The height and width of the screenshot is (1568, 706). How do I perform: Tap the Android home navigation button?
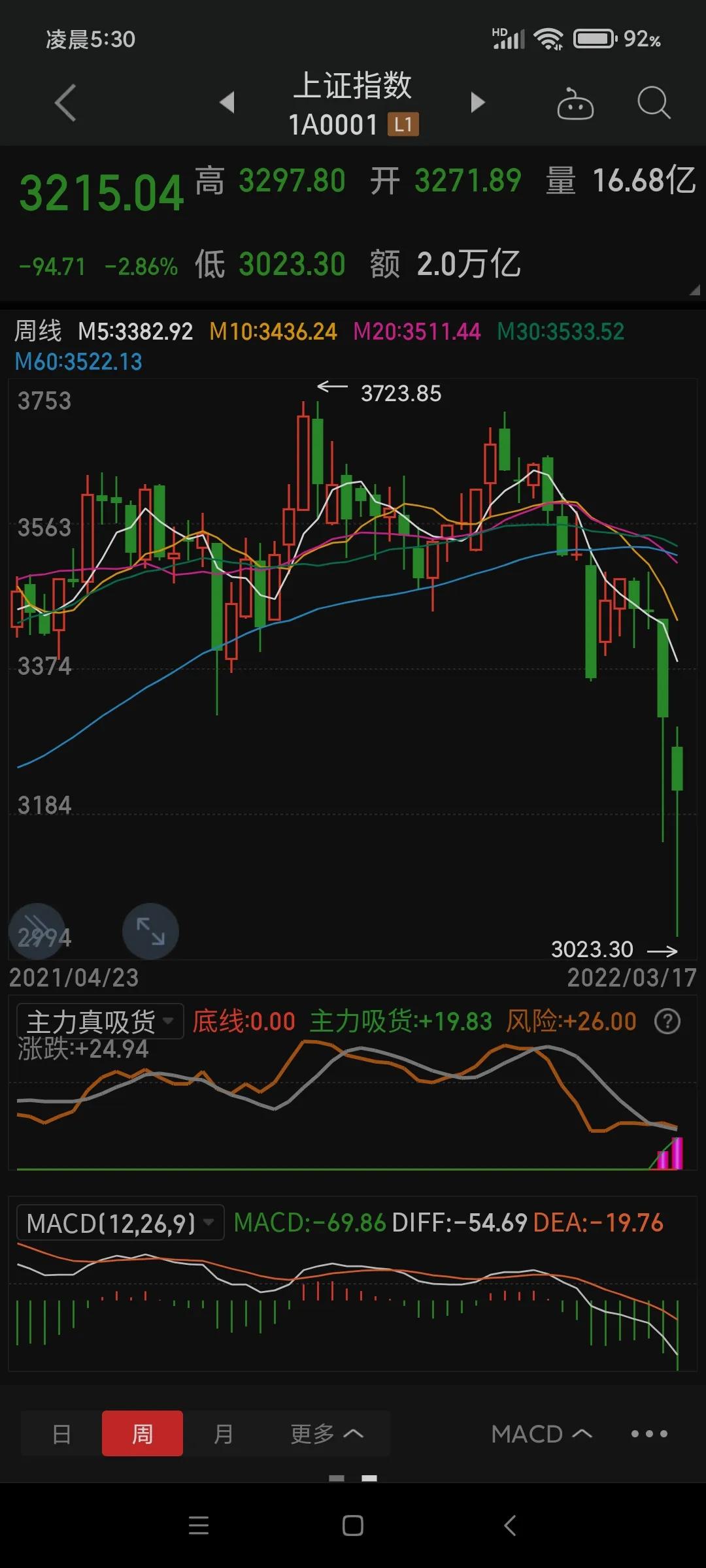pyautogui.click(x=352, y=1526)
